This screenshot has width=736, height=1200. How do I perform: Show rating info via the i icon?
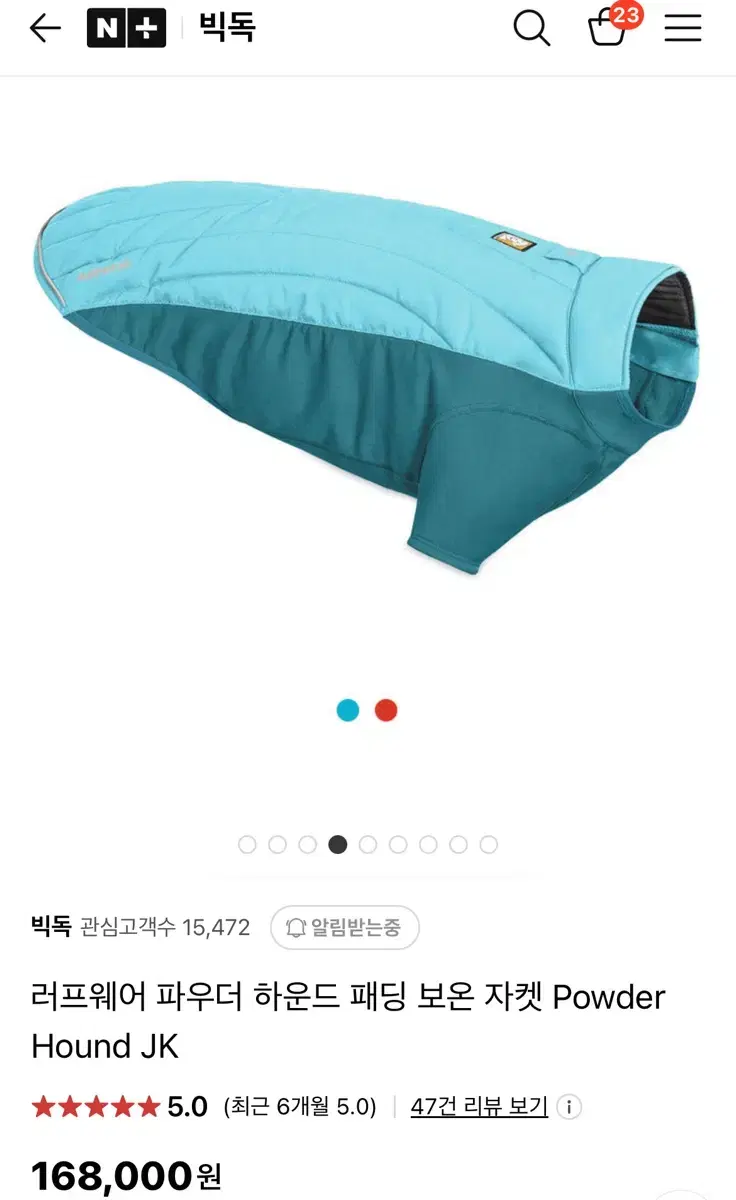(570, 1107)
